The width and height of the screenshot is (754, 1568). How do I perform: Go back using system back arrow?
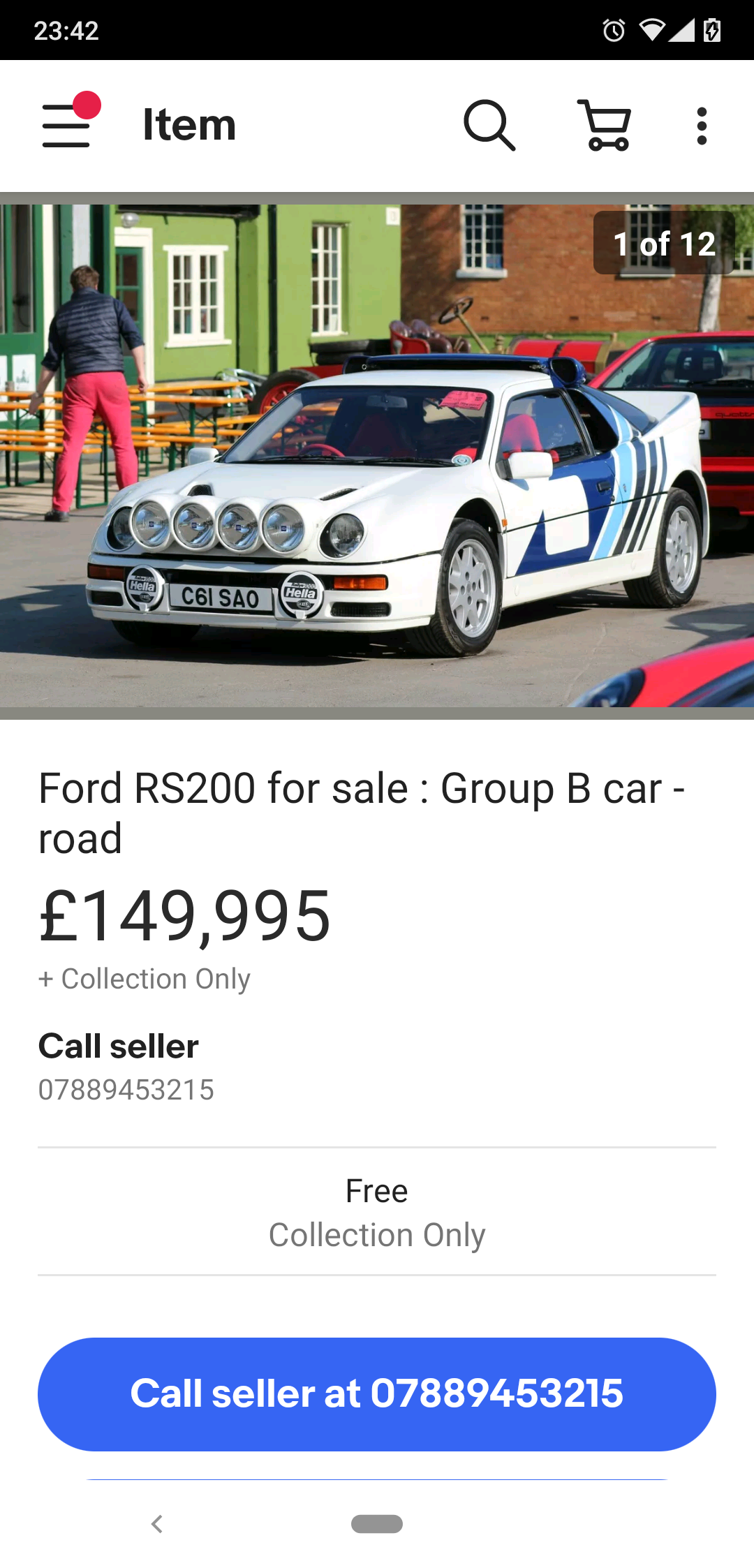157,1524
